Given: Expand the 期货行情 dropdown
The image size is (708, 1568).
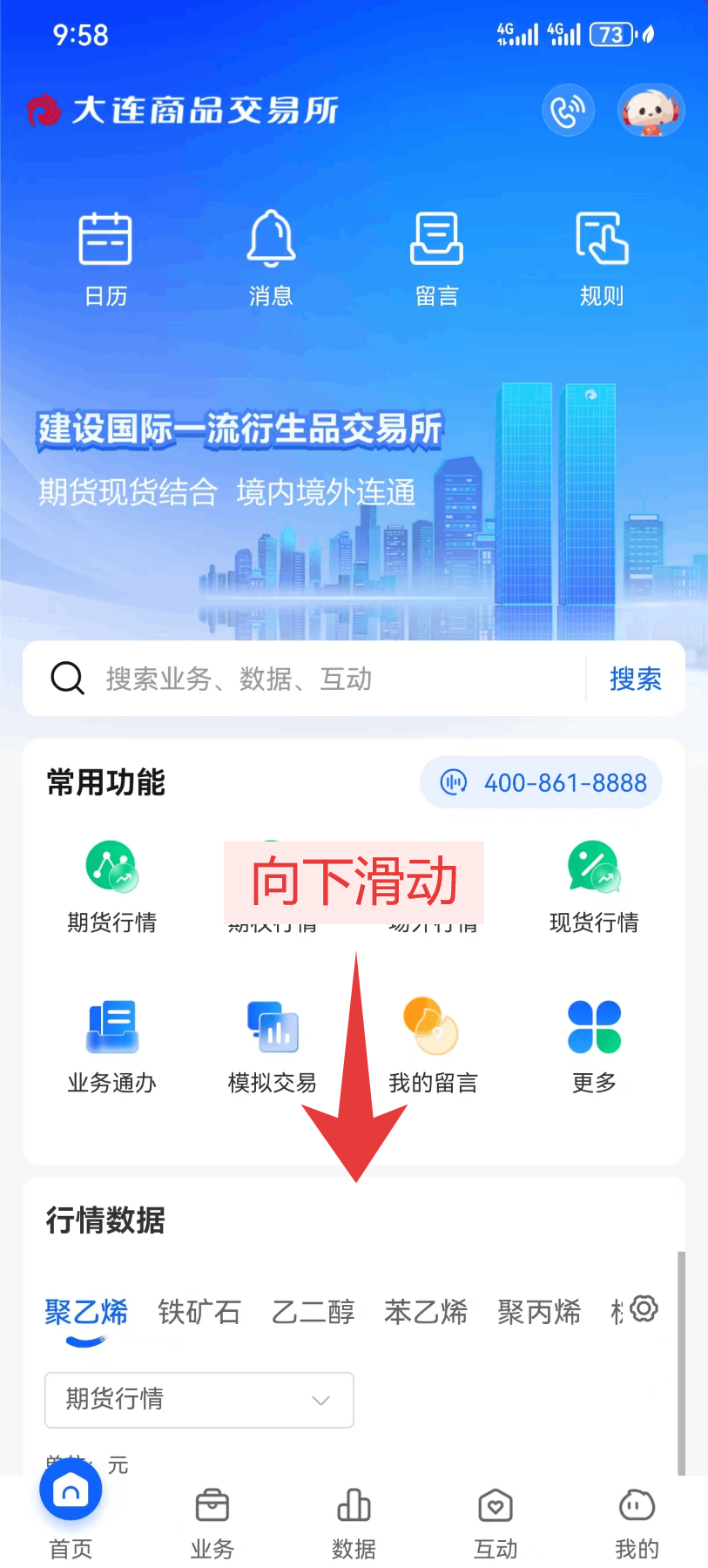Looking at the screenshot, I should 199,1400.
